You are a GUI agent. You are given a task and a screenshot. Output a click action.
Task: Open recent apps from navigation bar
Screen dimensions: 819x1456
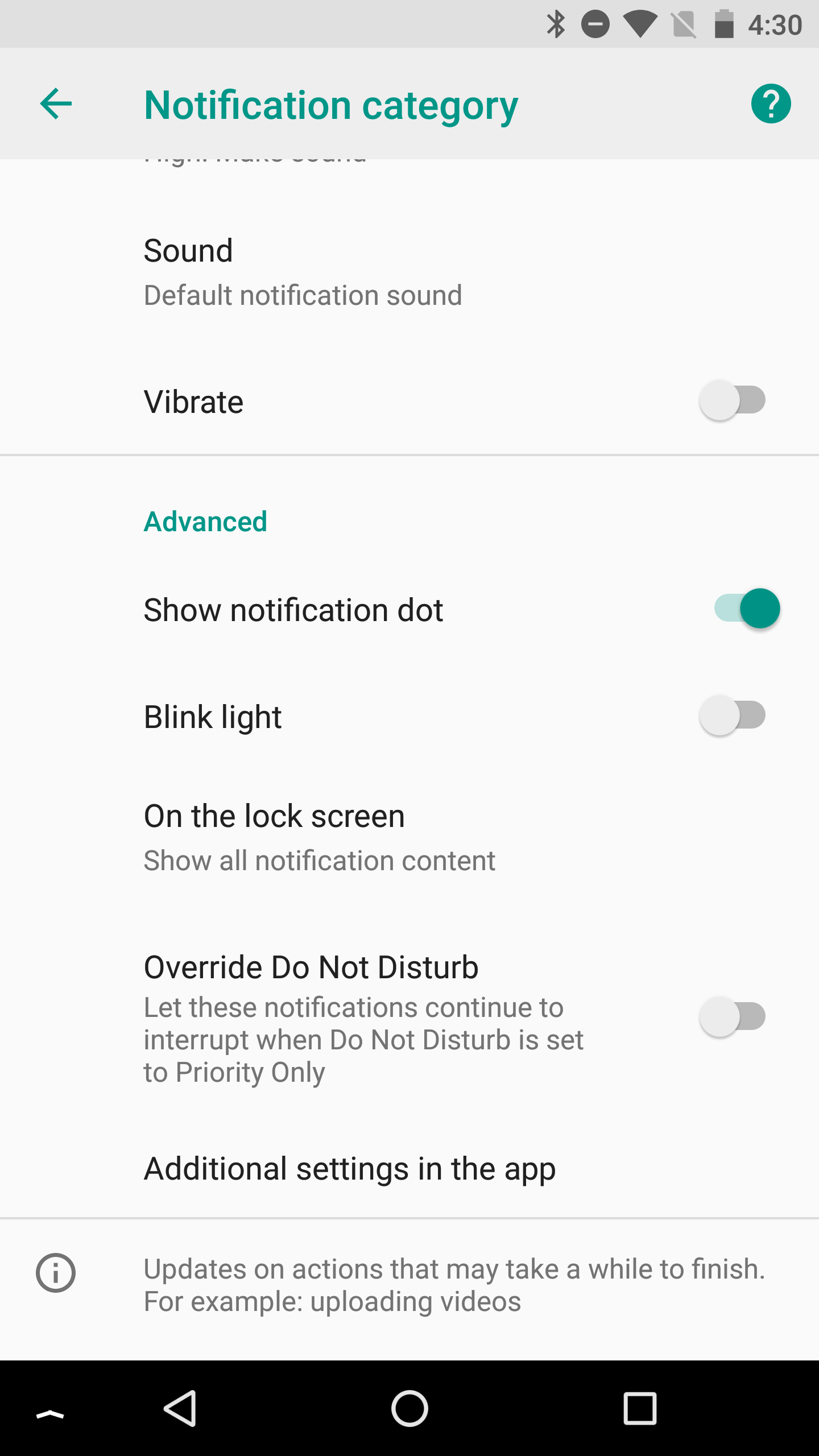(640, 1408)
